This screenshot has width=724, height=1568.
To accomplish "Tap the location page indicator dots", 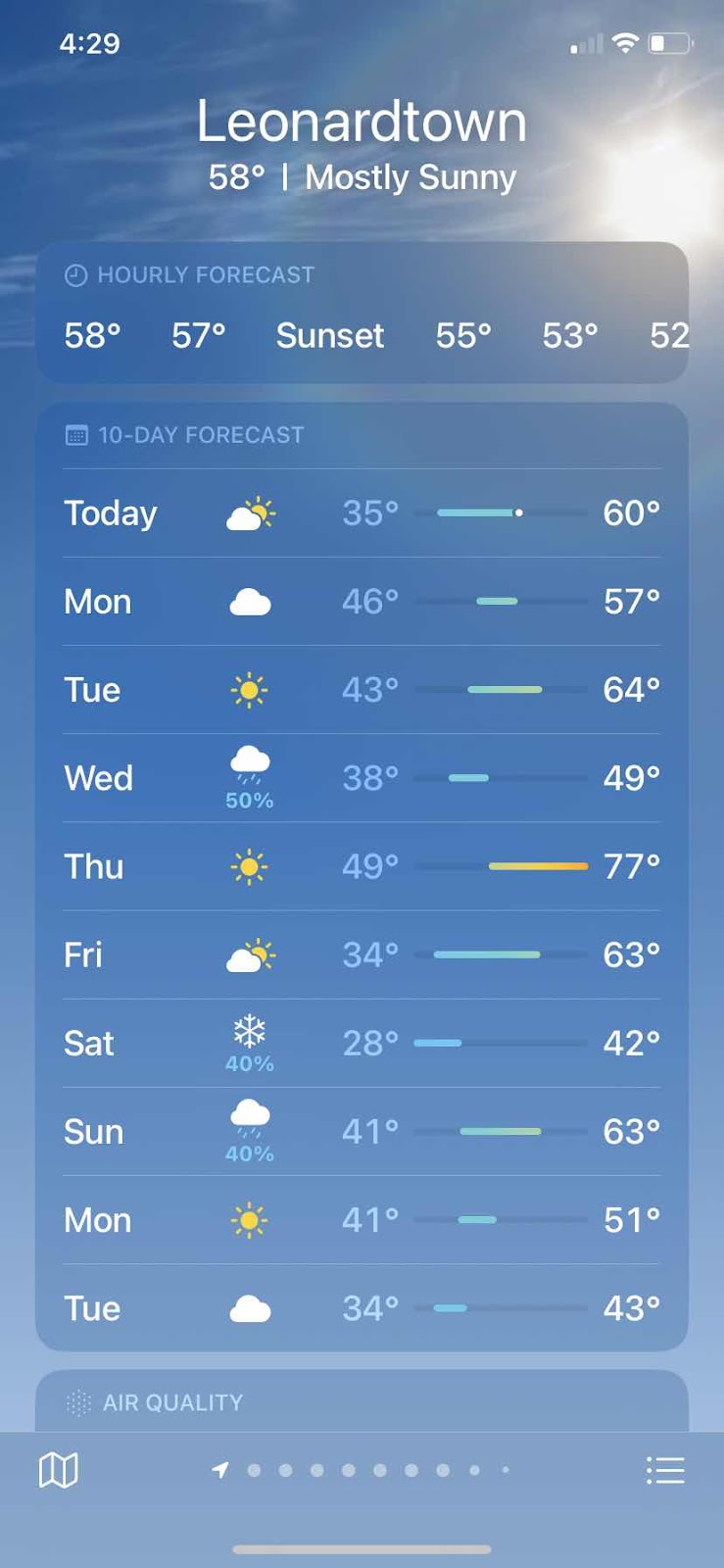I will tap(362, 1470).
